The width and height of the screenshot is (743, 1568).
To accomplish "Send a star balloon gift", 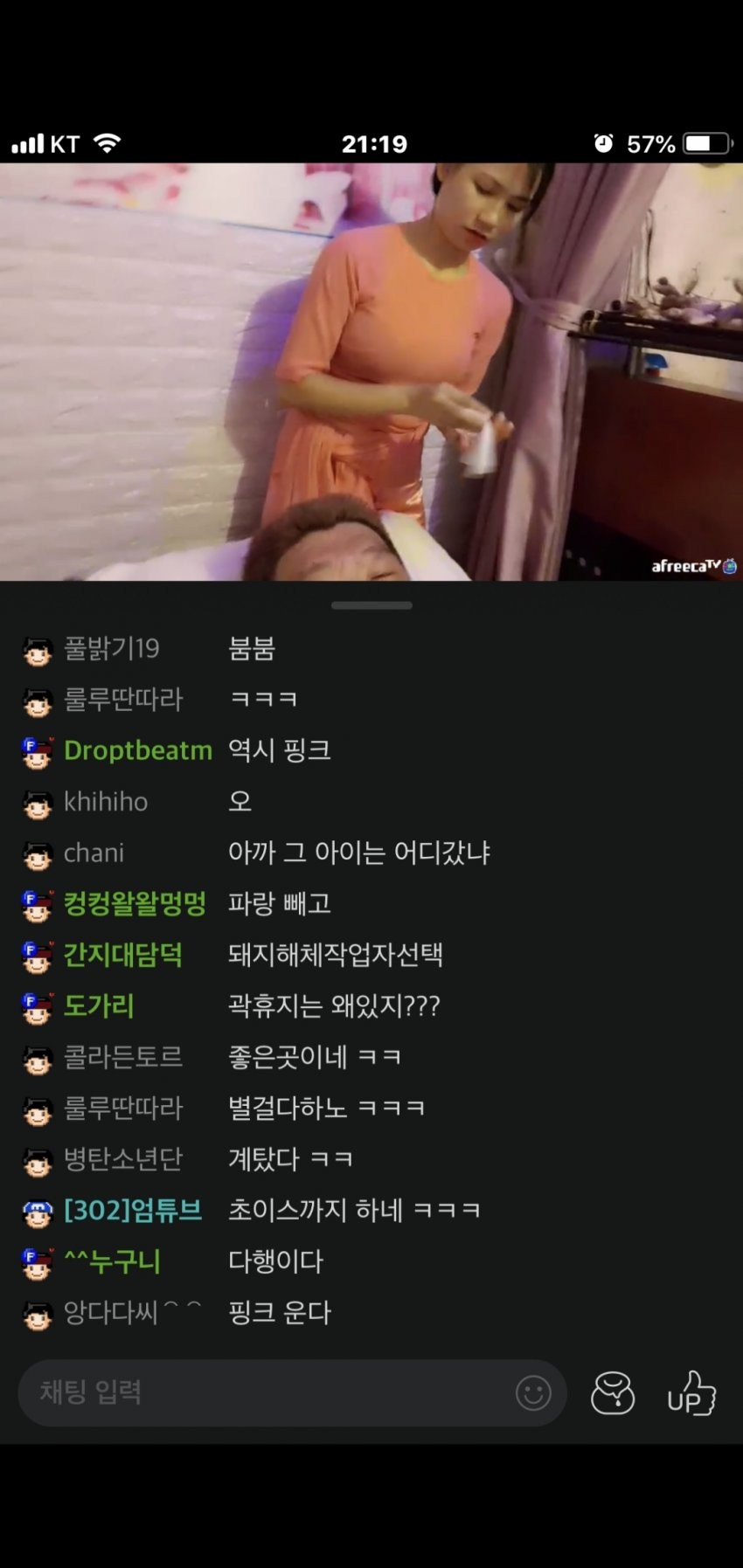I will tap(613, 1392).
